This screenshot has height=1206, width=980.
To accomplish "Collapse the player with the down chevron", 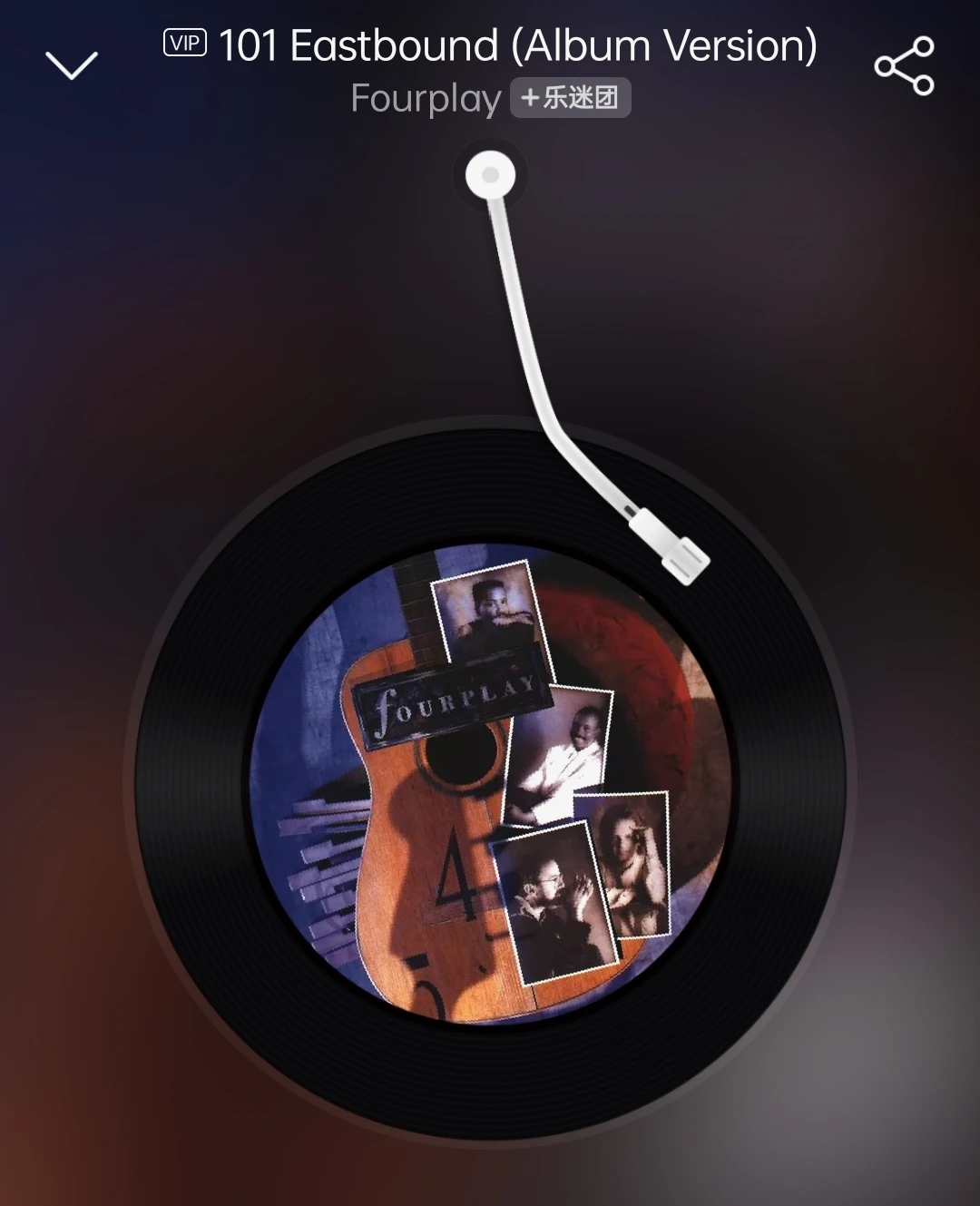I will tap(71, 65).
